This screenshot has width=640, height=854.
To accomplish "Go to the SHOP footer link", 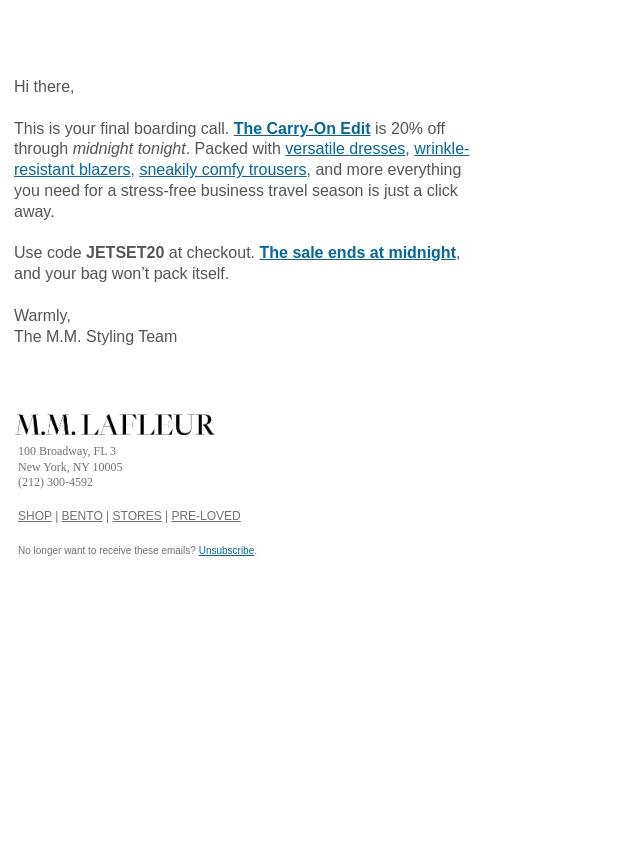I will click(35, 516).
